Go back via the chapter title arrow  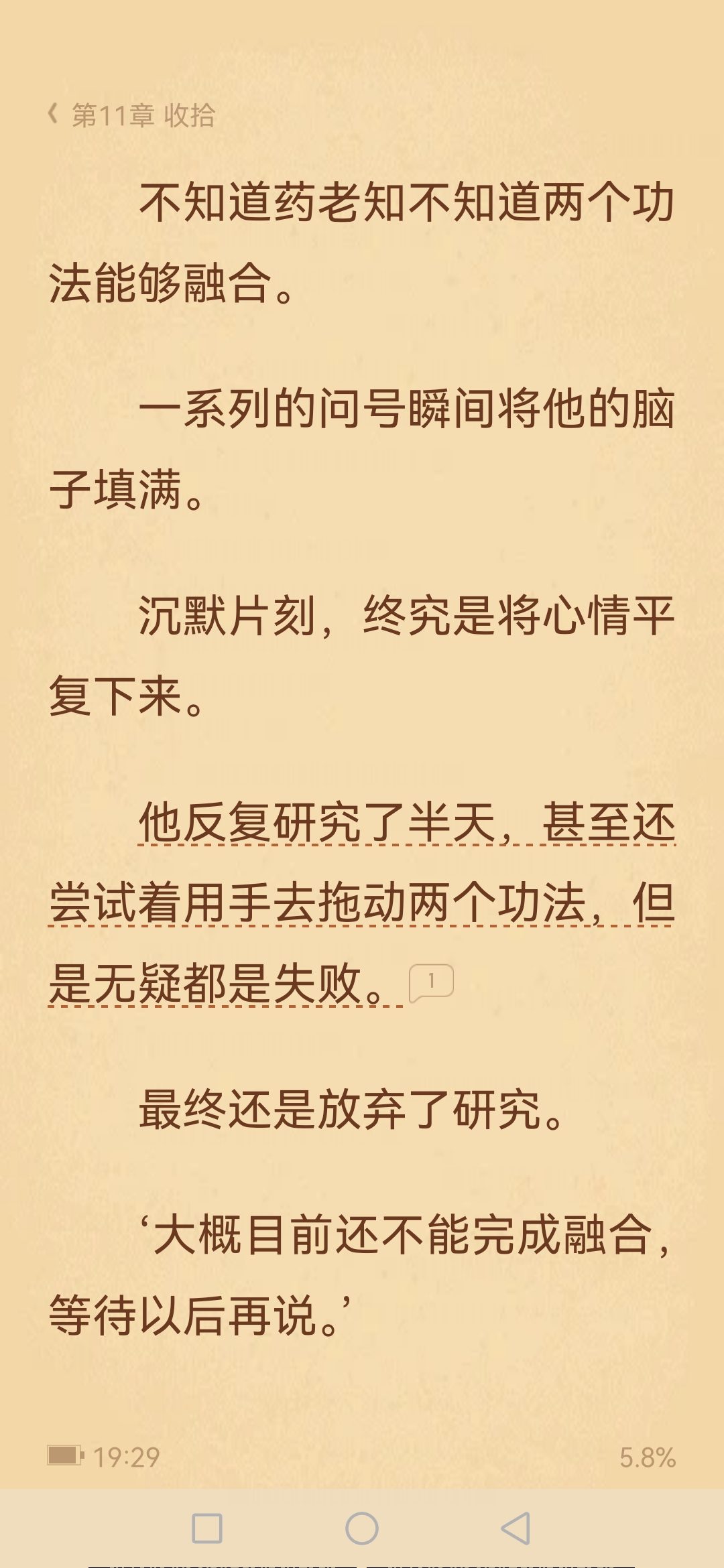click(53, 115)
